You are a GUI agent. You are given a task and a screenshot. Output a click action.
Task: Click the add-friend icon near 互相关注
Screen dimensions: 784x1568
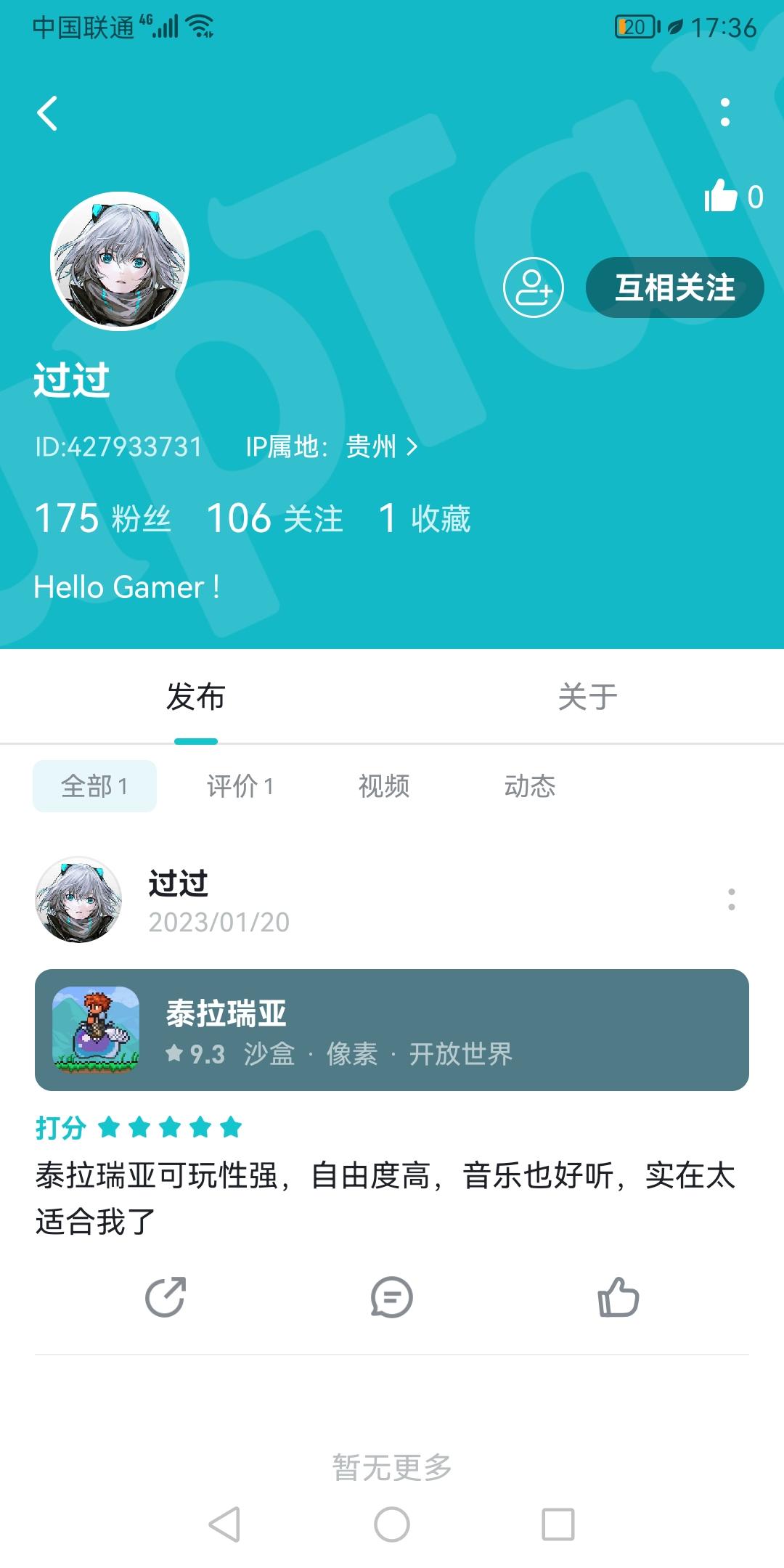pos(534,287)
